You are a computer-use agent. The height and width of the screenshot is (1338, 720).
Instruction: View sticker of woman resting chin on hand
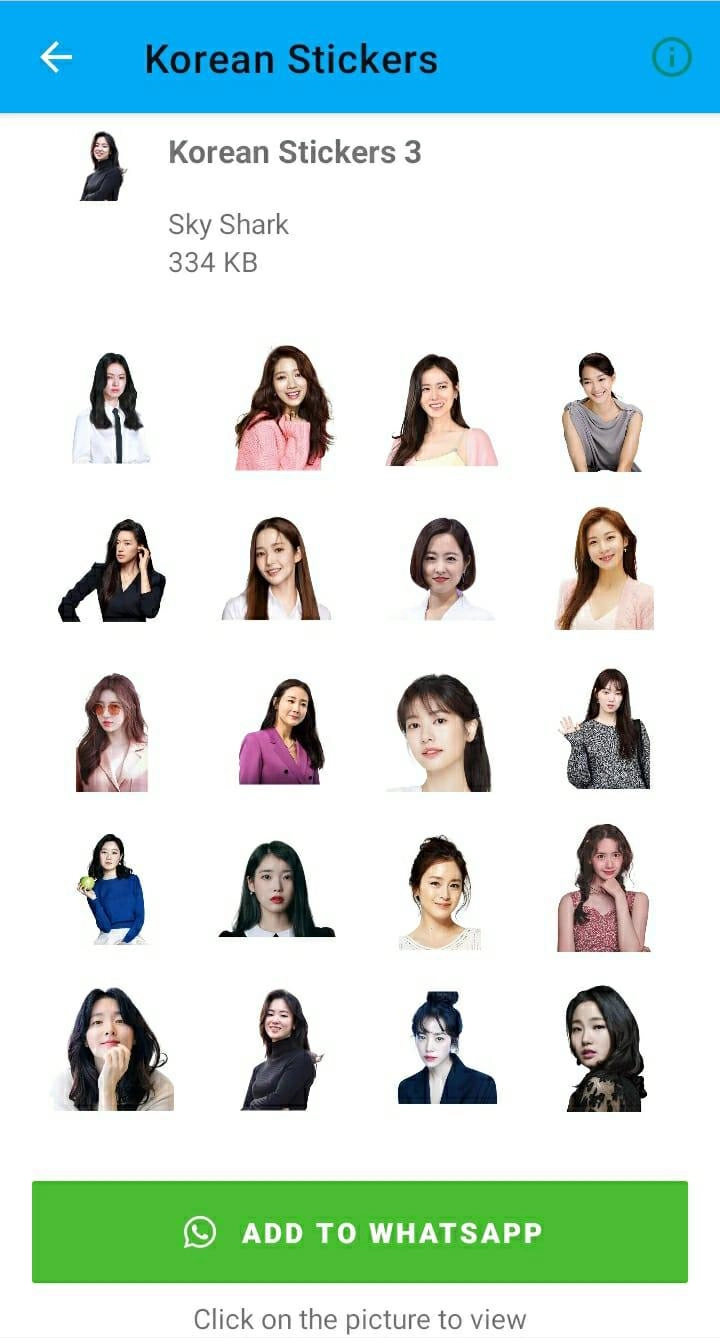pyautogui.click(x=112, y=1050)
